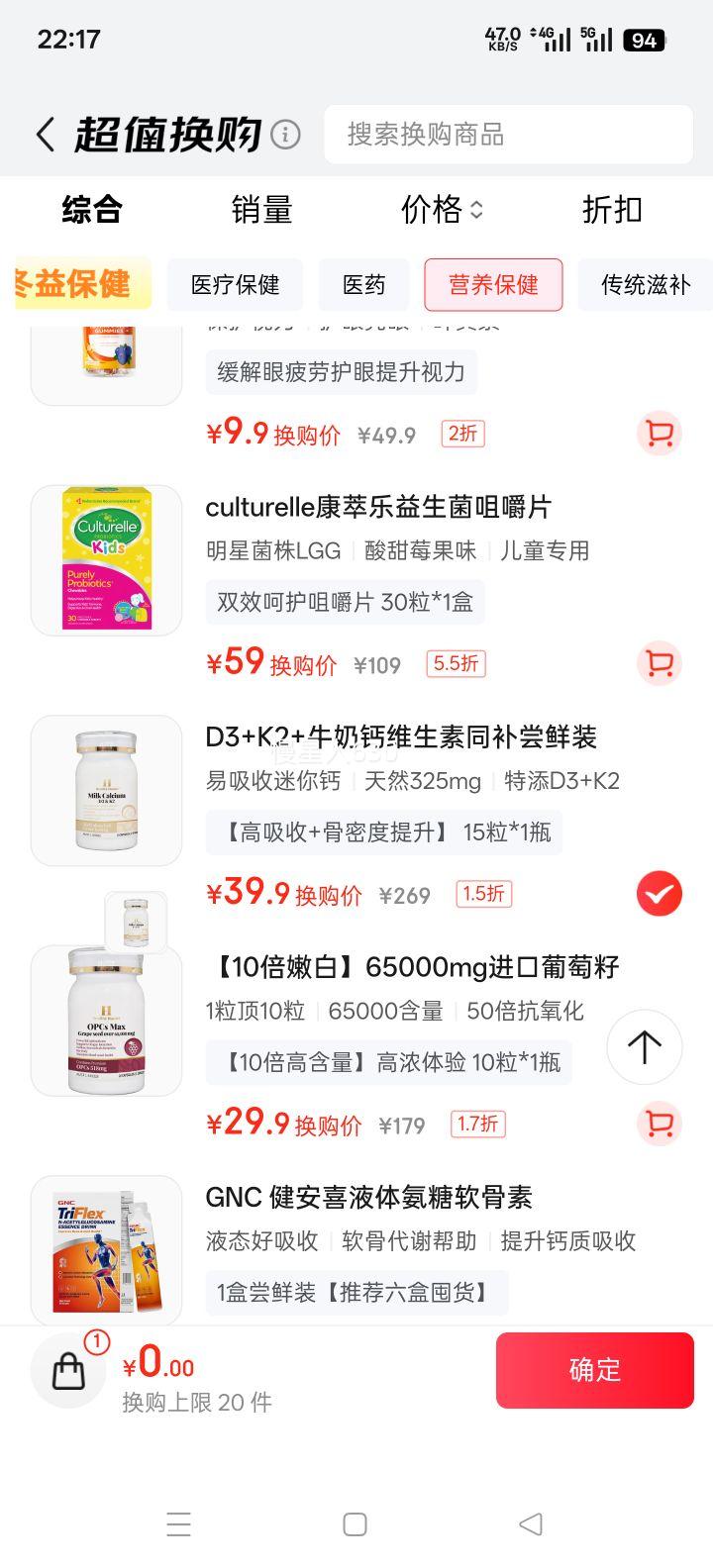Open the shopping bag showing 1 item
The height and width of the screenshot is (1568, 713).
(x=67, y=1370)
